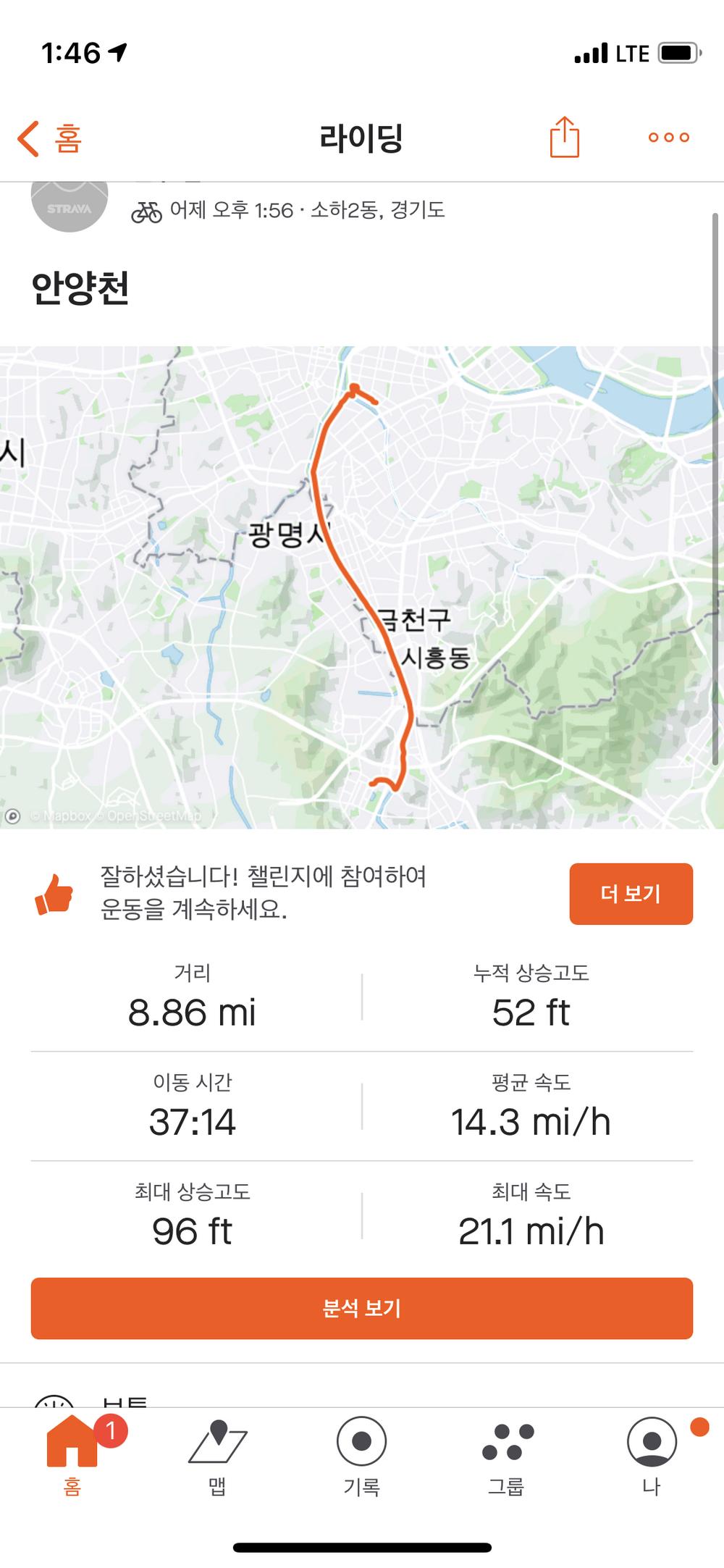This screenshot has height=1568, width=724.
Task: Share this ride activity
Action: pos(564,137)
